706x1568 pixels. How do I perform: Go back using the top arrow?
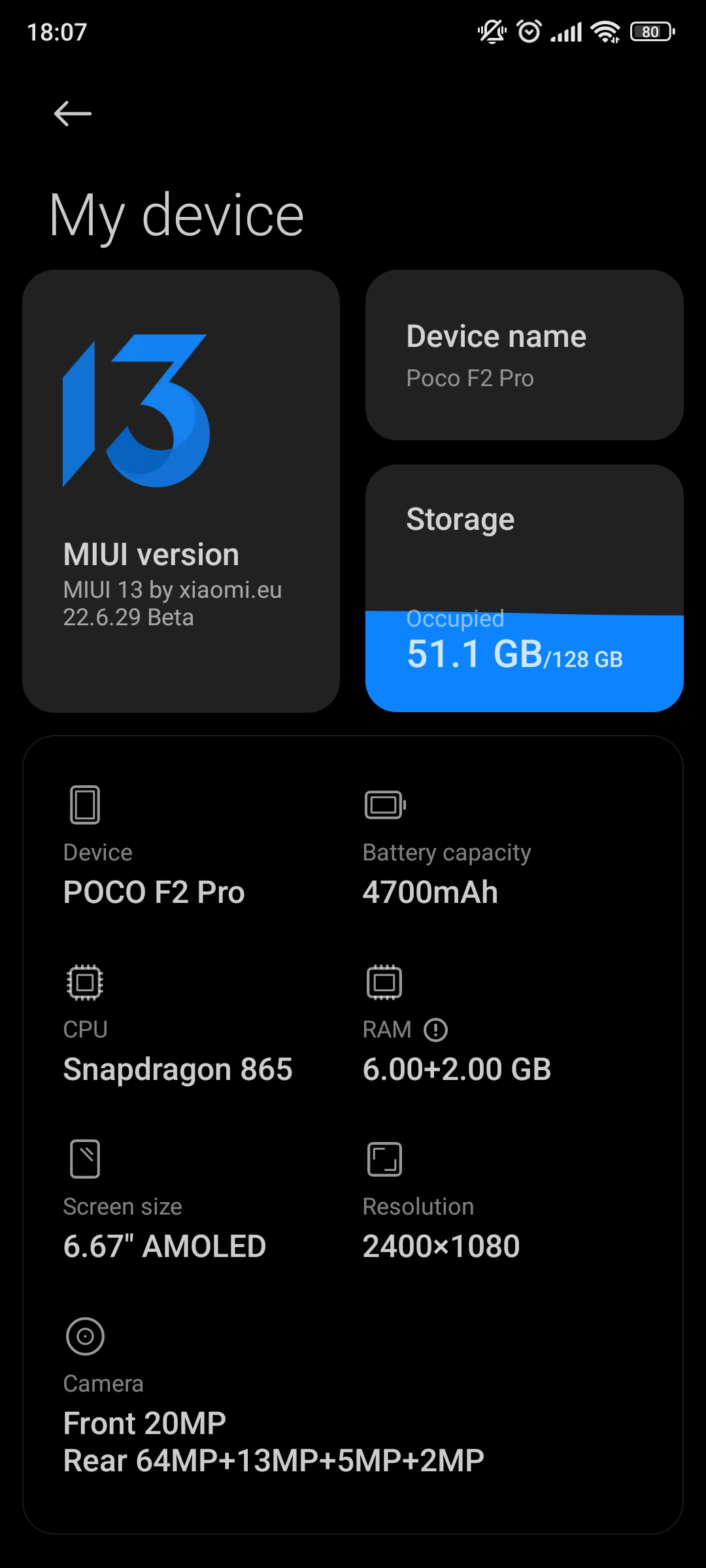pos(73,114)
